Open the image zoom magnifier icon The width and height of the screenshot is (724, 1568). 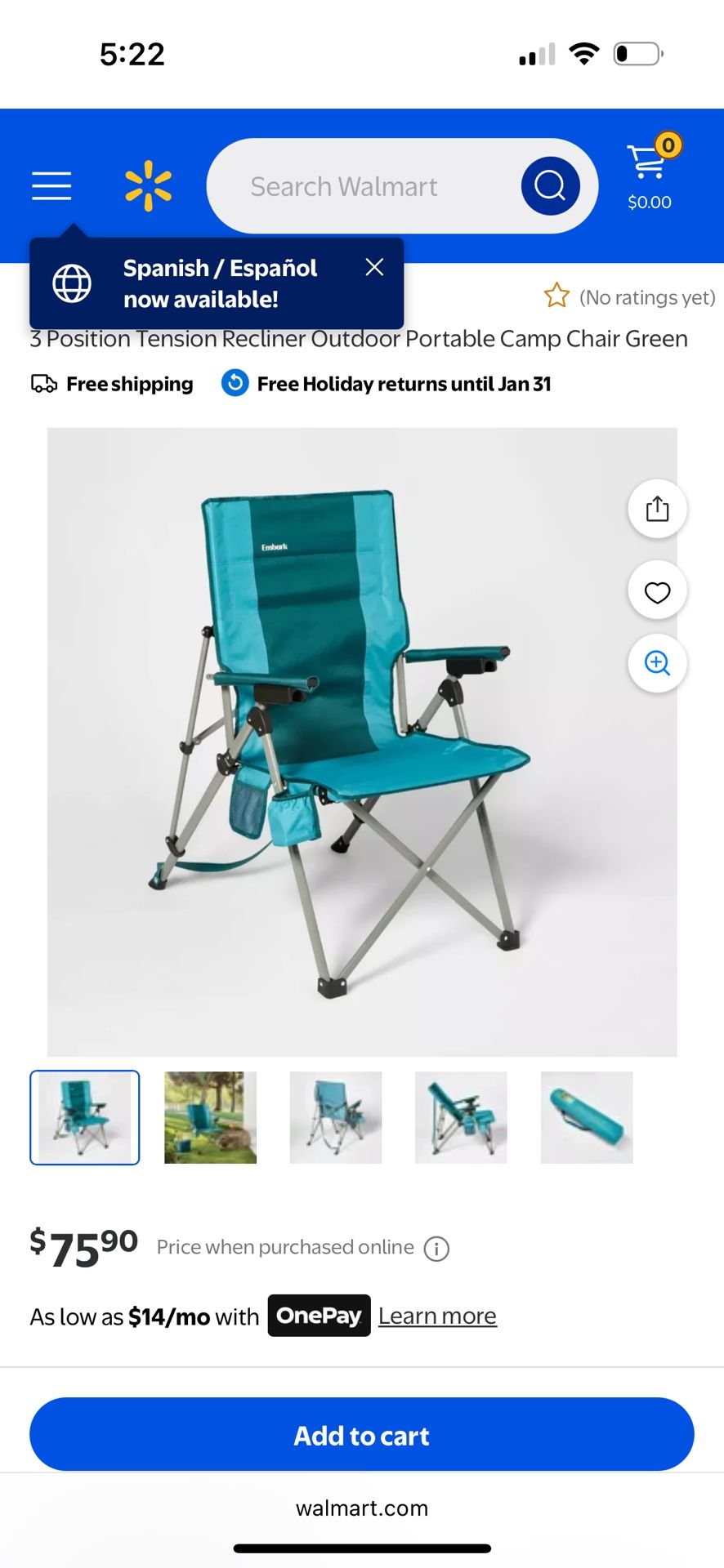coord(657,663)
